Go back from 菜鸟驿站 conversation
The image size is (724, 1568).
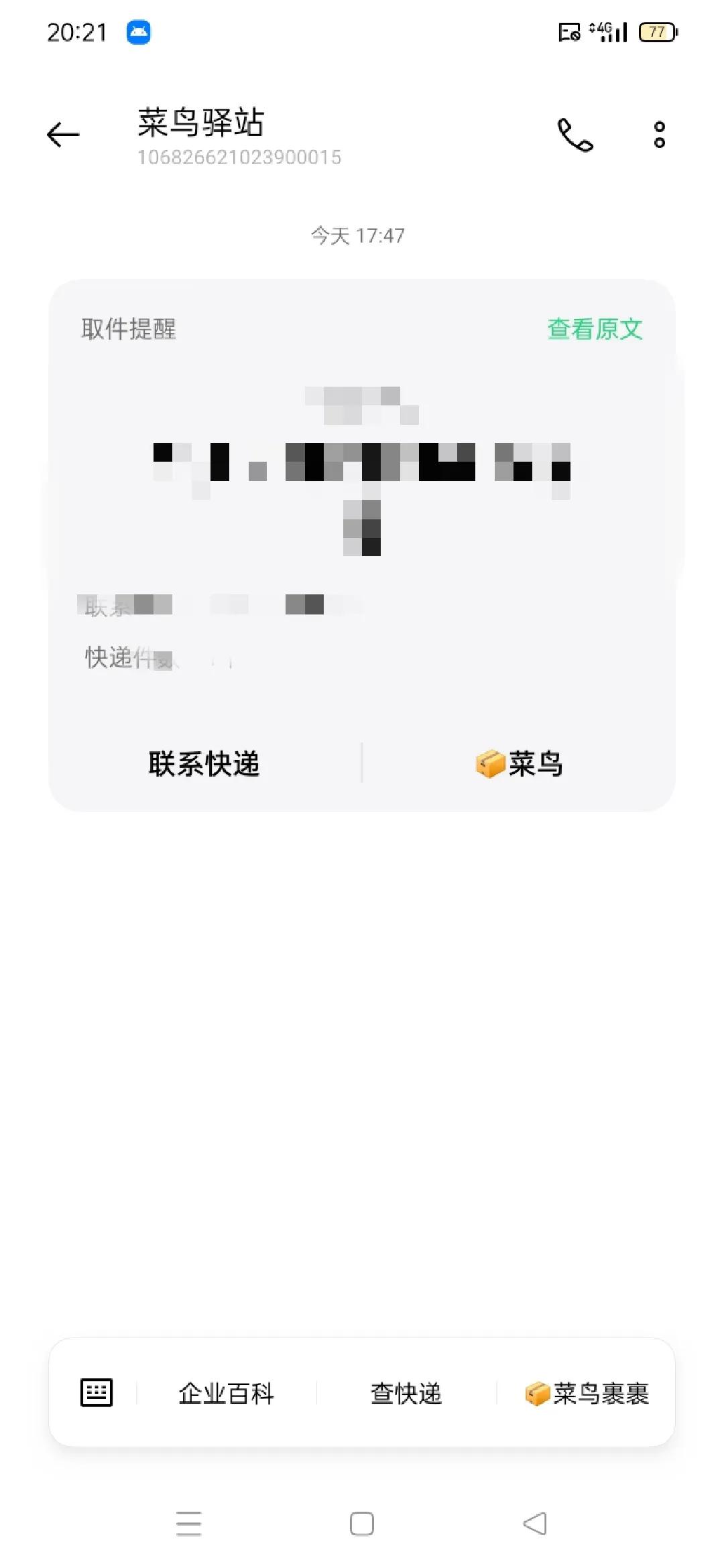(63, 135)
